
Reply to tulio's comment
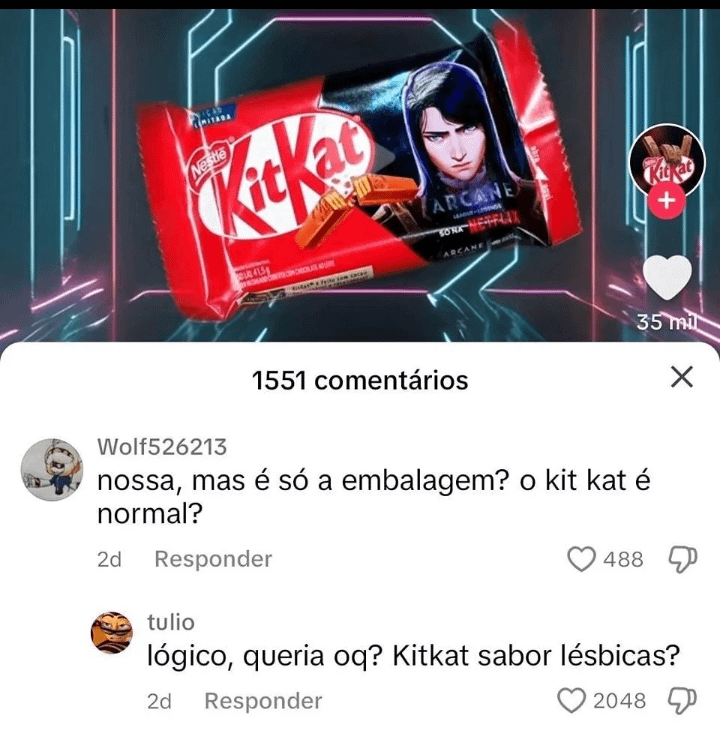263,701
